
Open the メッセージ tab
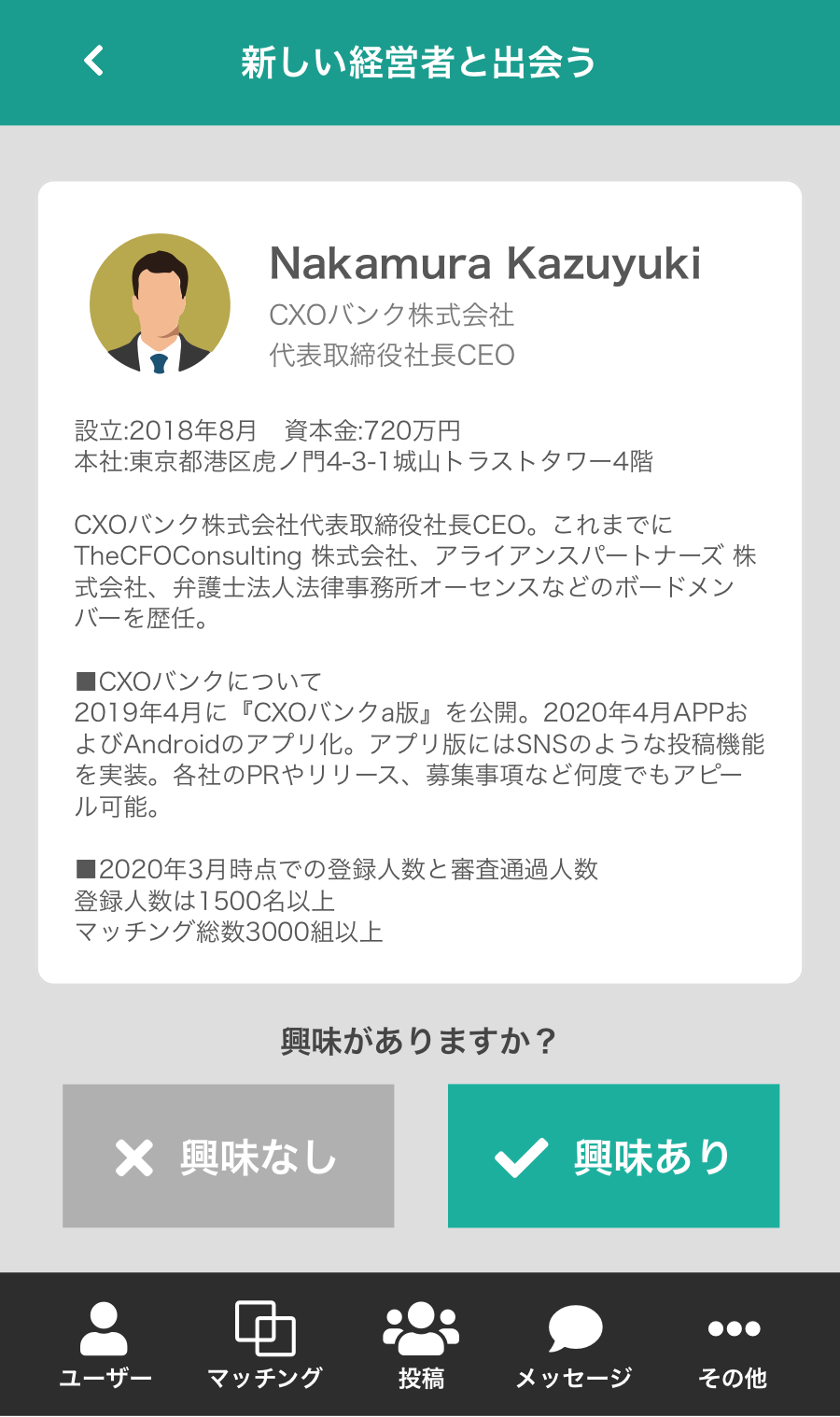(x=574, y=1345)
